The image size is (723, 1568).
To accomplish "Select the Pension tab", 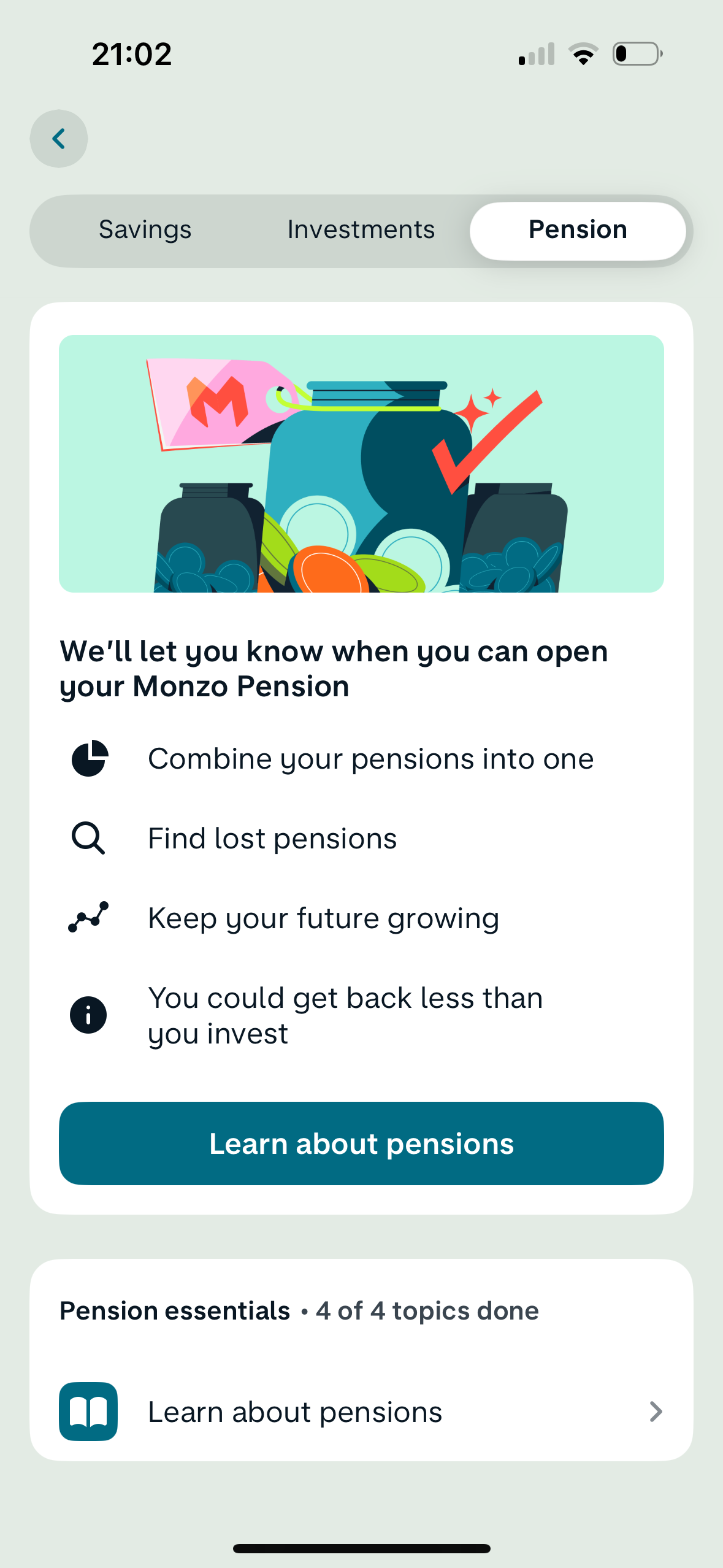I will click(x=577, y=230).
